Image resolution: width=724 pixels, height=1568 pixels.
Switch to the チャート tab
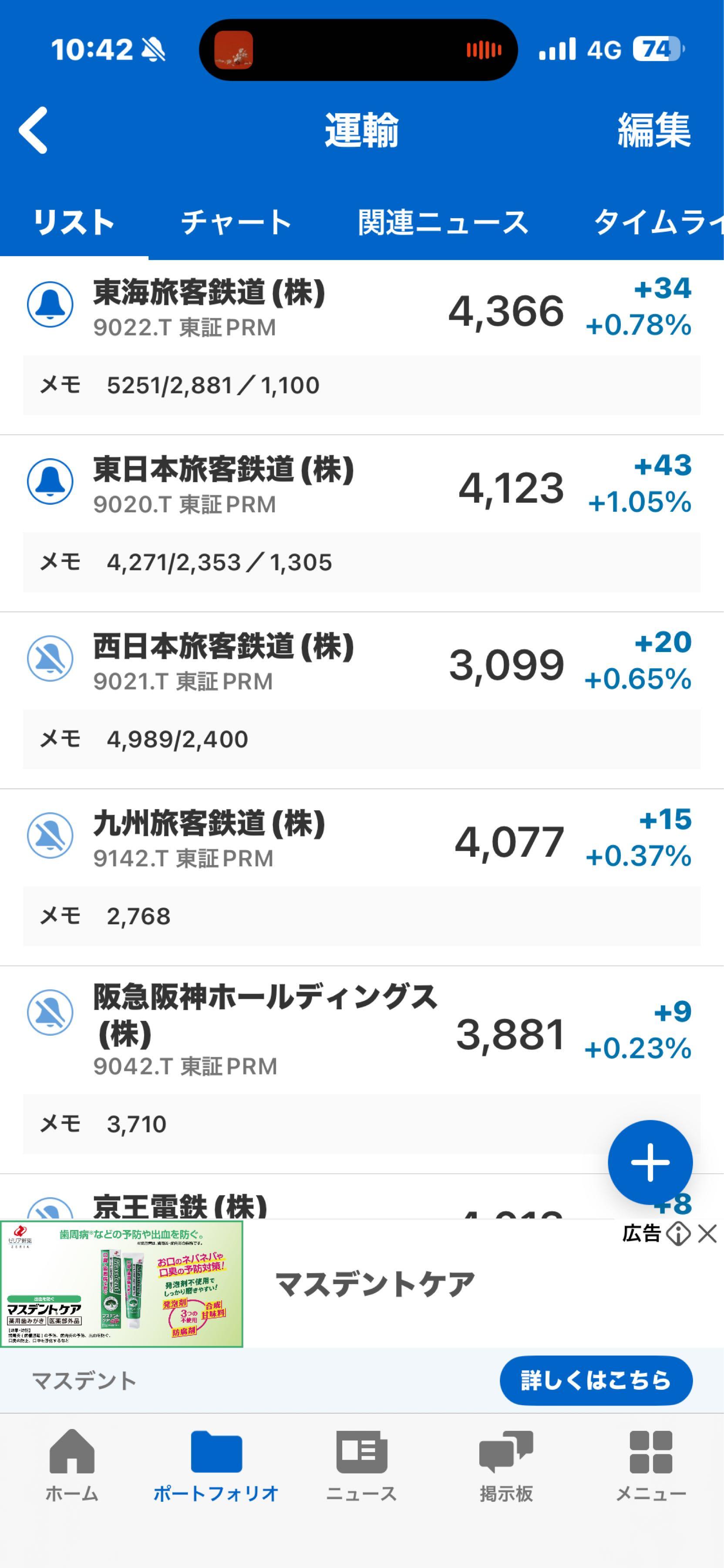click(235, 222)
